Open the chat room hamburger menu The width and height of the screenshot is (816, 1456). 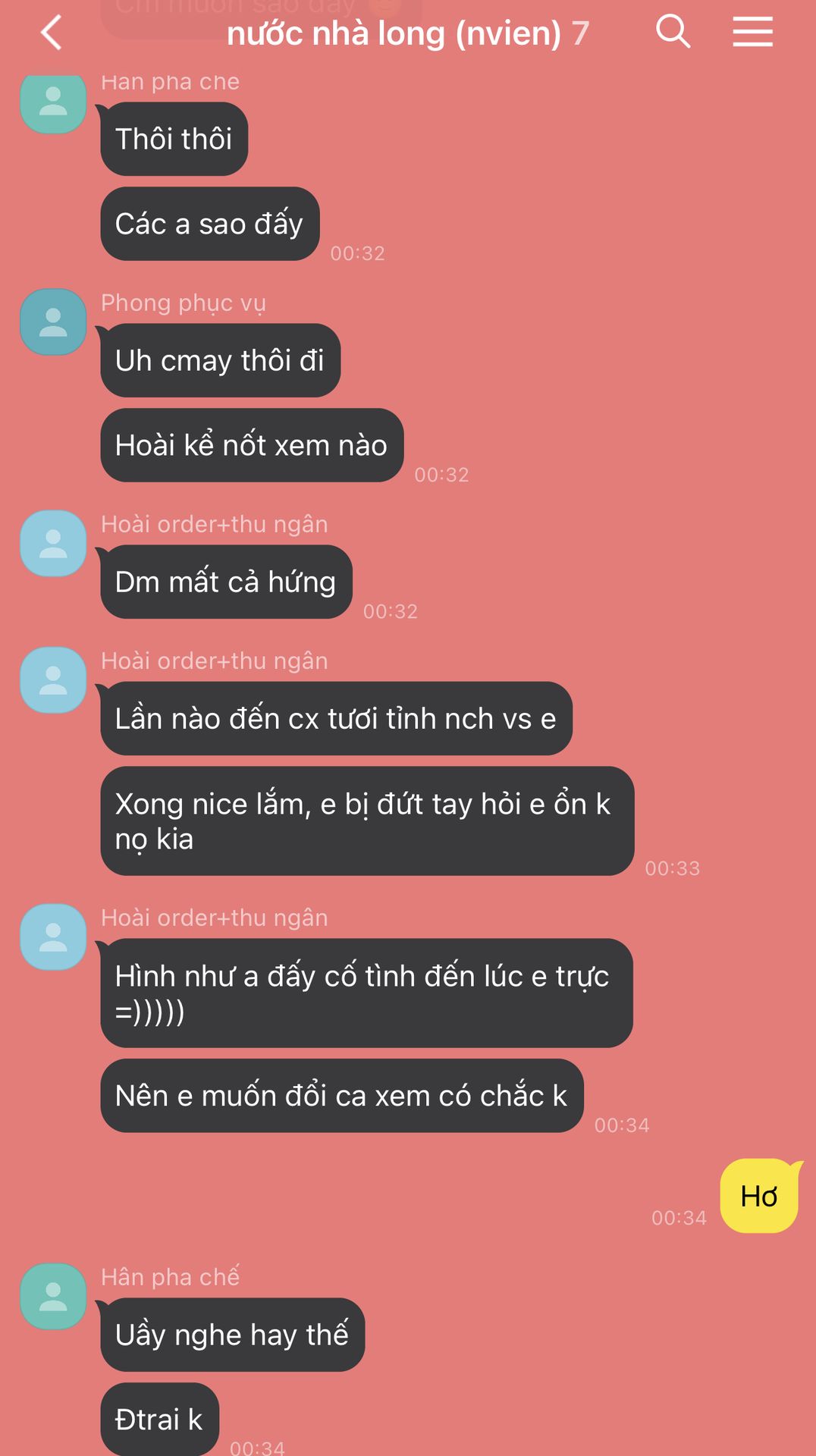click(x=752, y=33)
